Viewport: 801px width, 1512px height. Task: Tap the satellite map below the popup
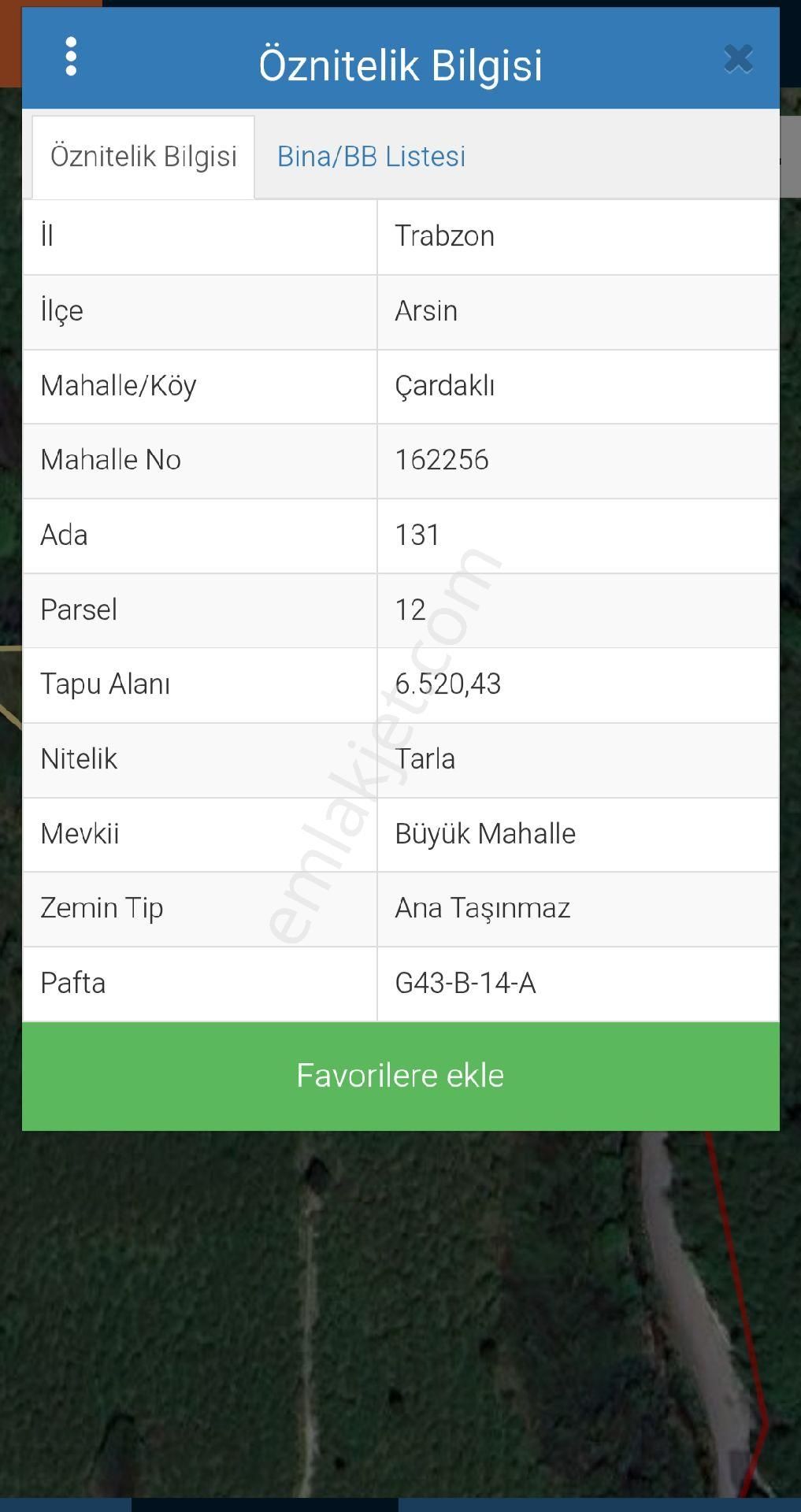[315, 1299]
